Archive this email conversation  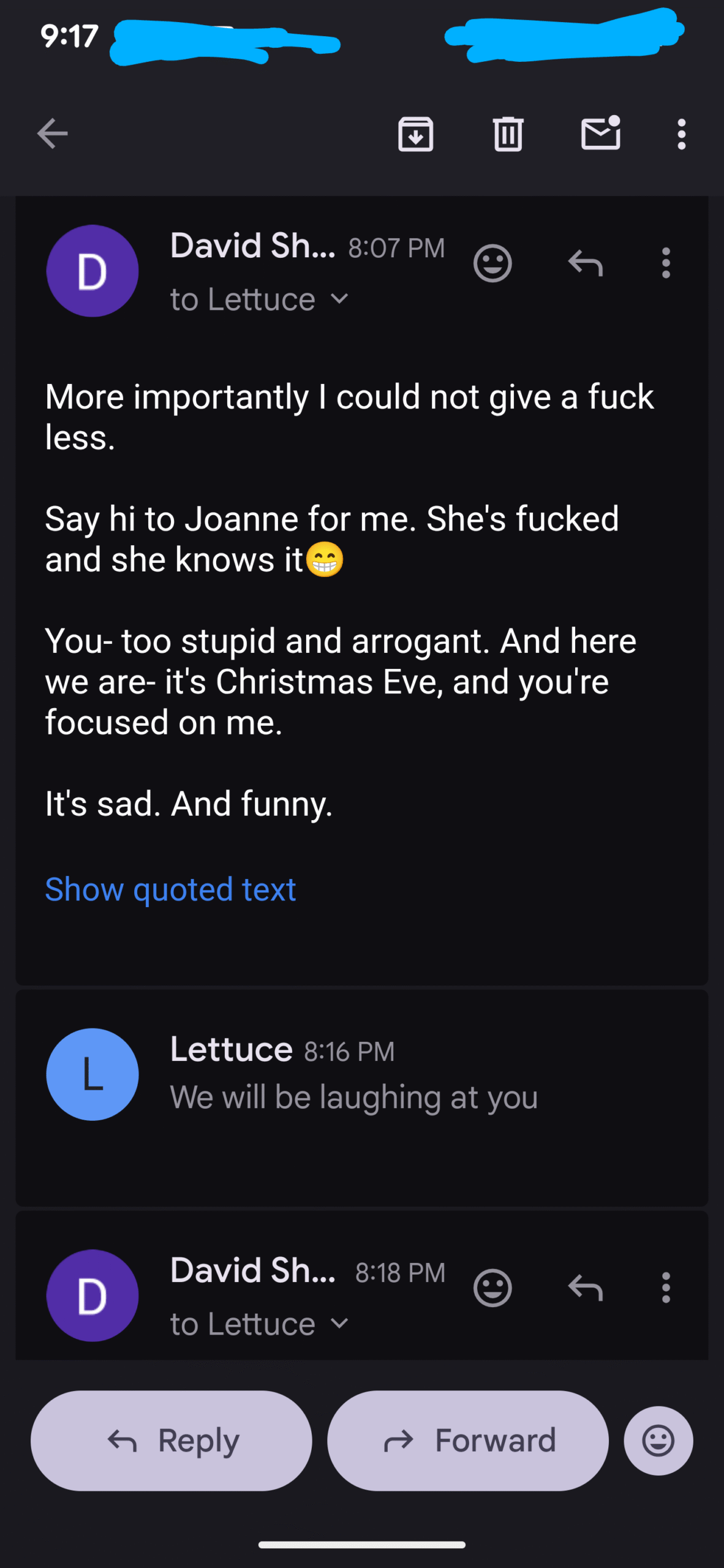416,134
